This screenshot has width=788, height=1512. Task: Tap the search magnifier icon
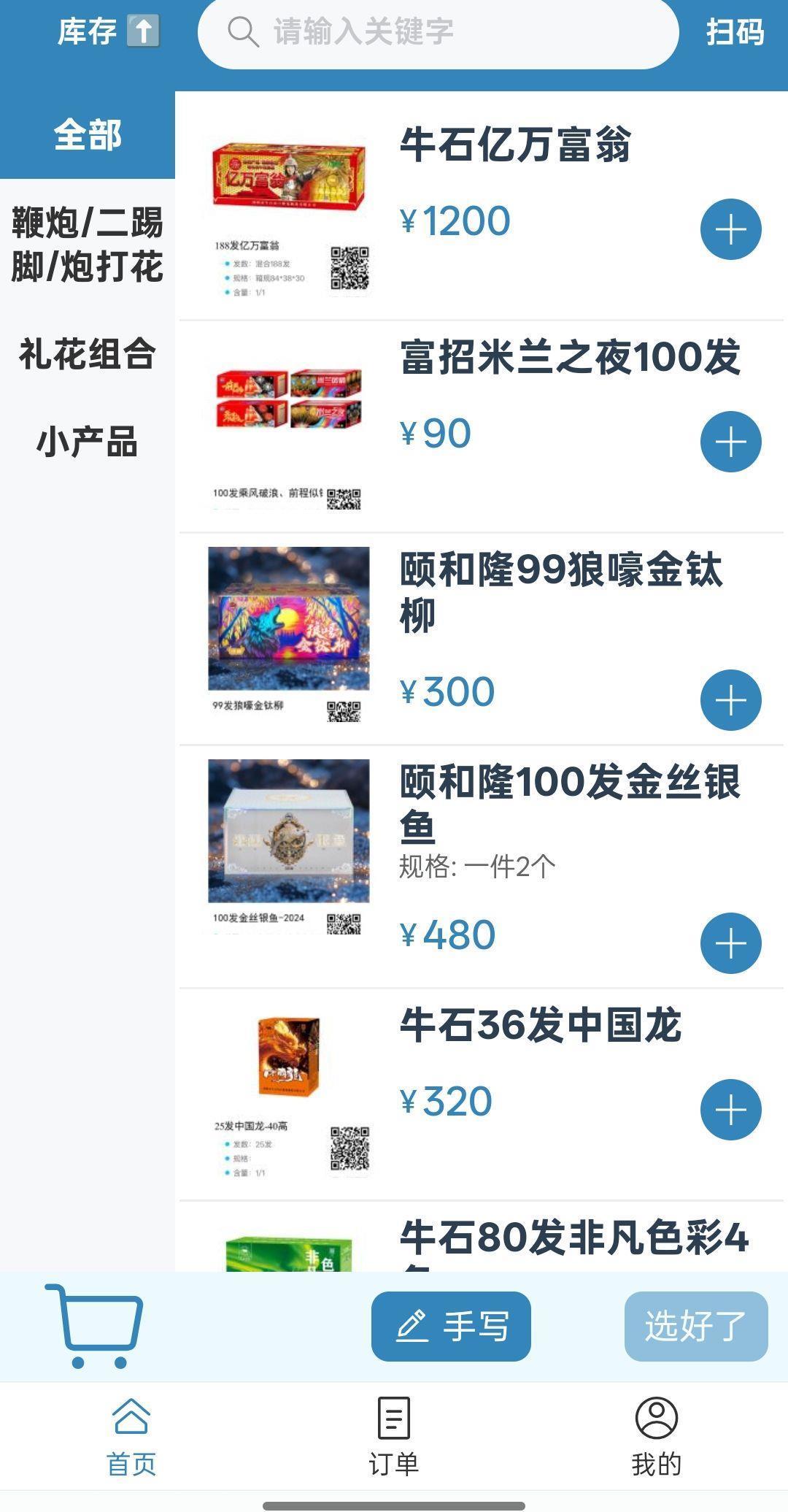point(244,32)
